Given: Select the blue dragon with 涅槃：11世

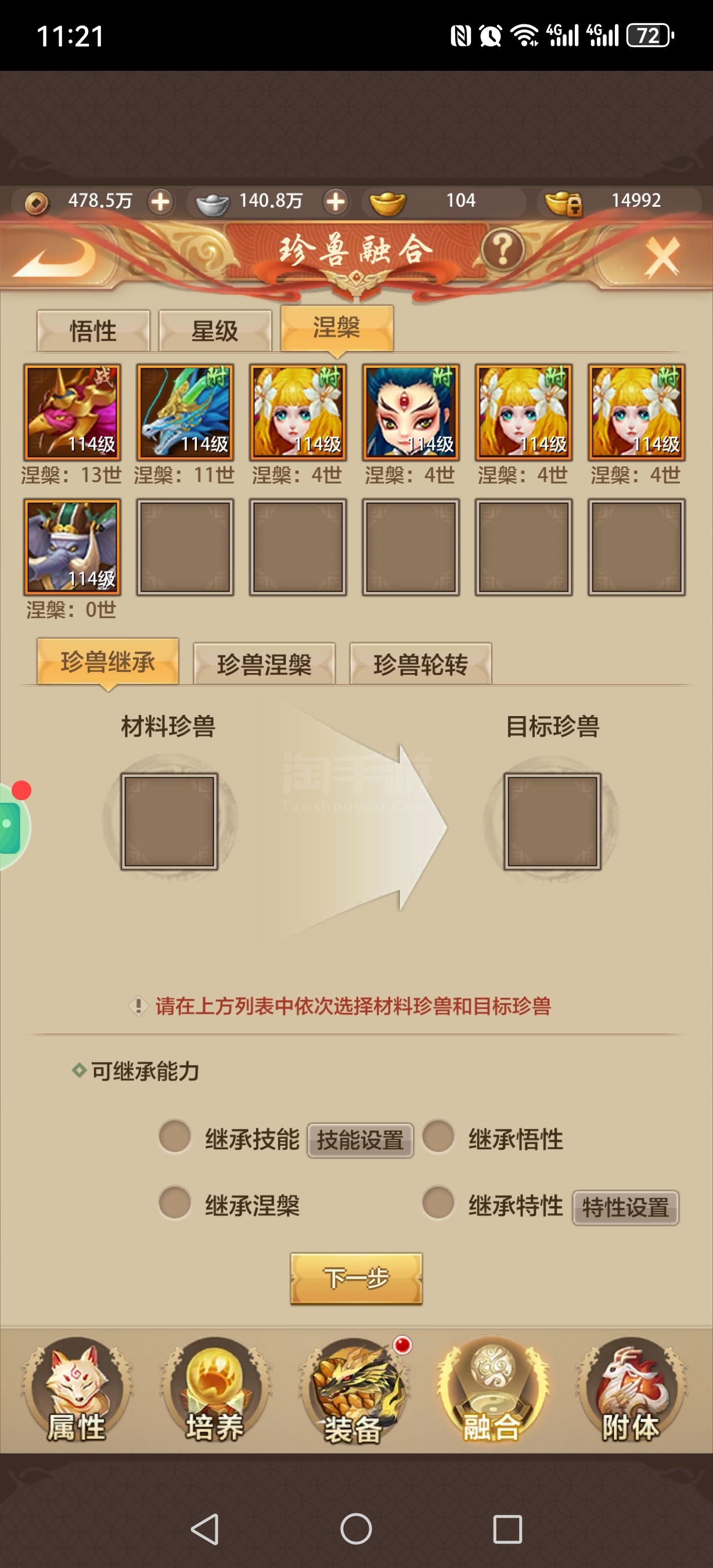Looking at the screenshot, I should [x=185, y=412].
